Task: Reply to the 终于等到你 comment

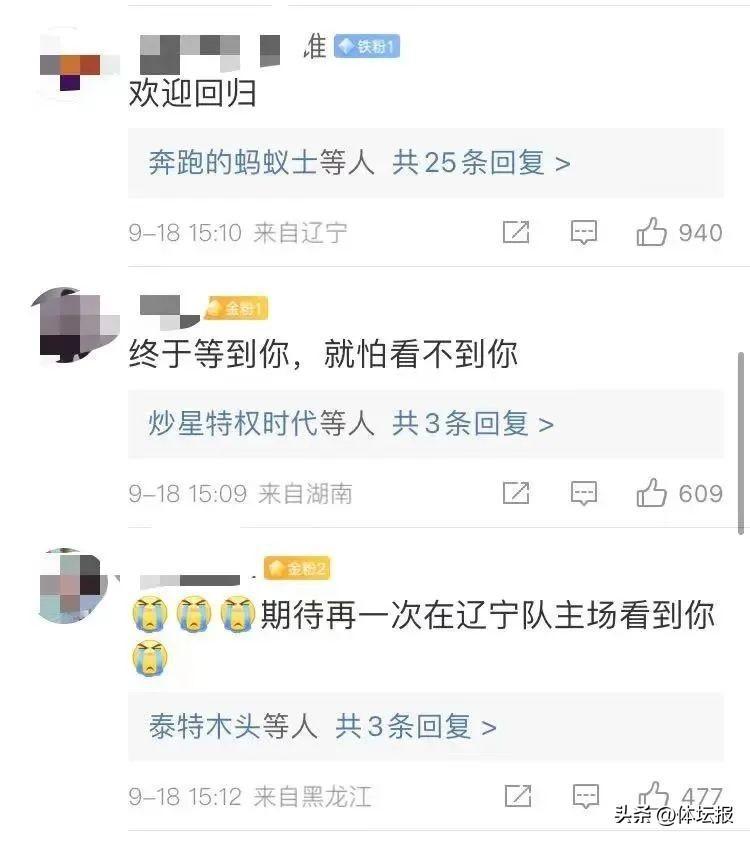Action: tap(584, 493)
